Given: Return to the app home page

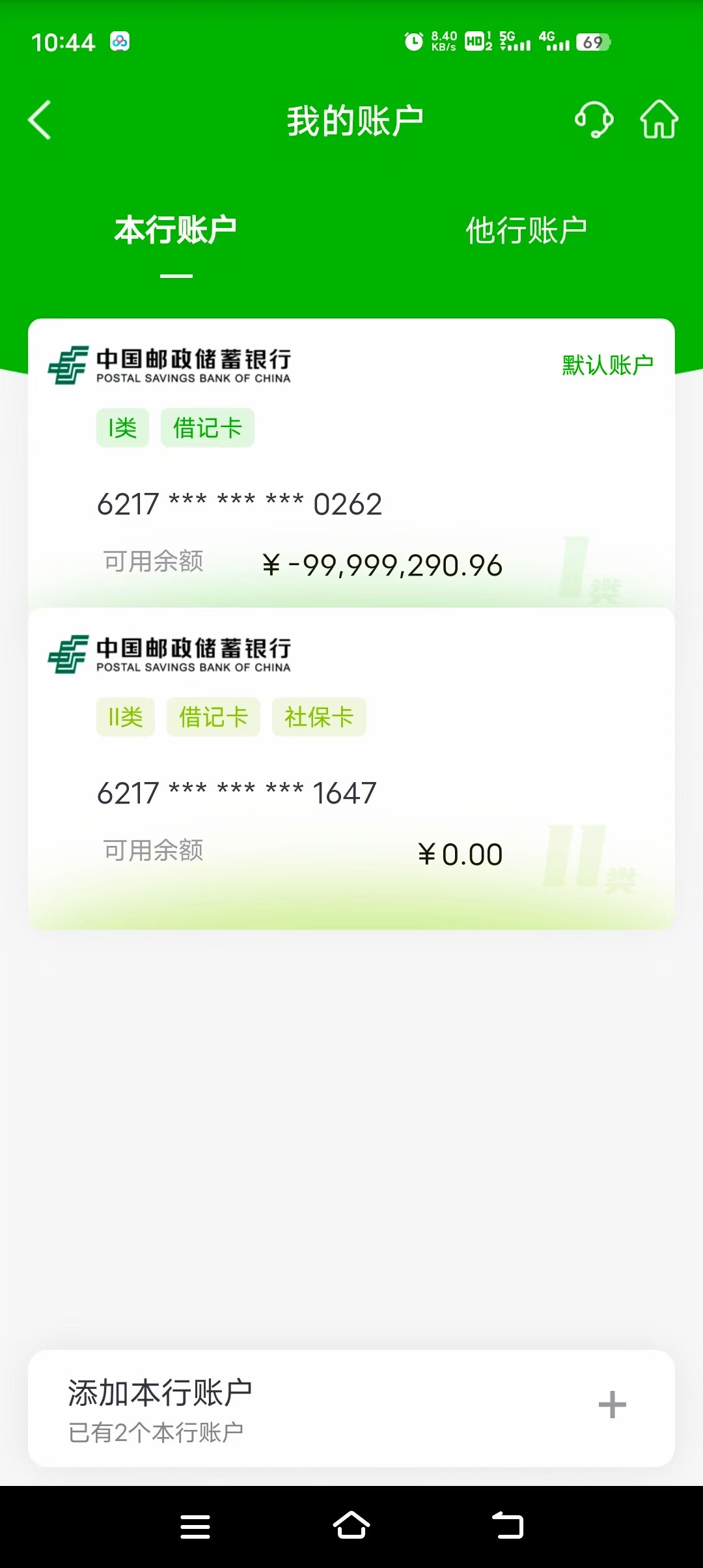Looking at the screenshot, I should pyautogui.click(x=659, y=120).
